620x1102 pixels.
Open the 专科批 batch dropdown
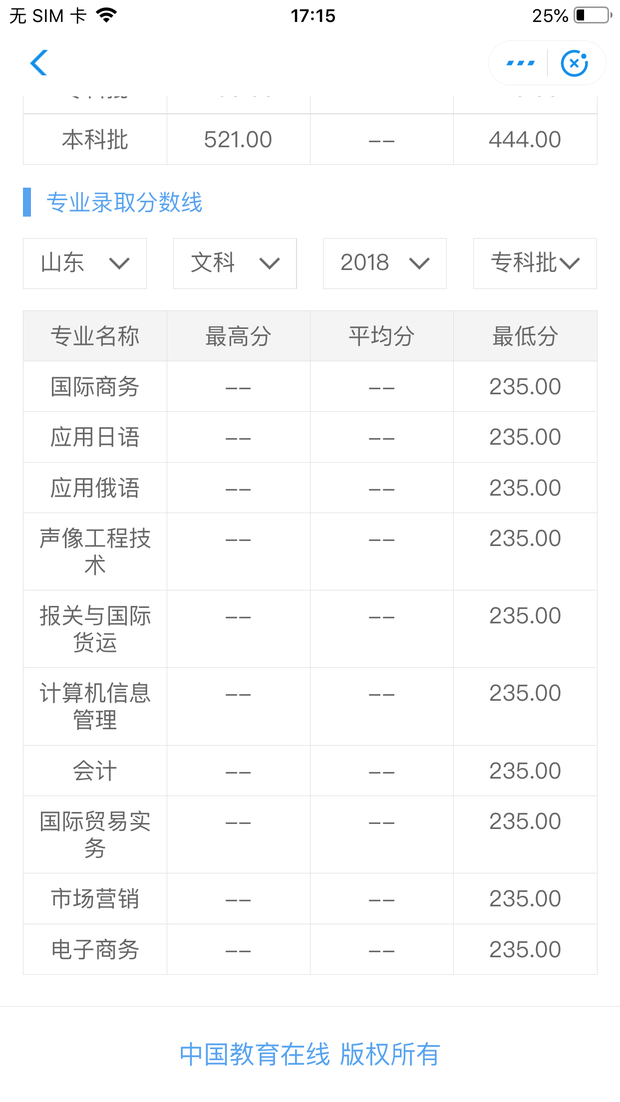point(535,264)
